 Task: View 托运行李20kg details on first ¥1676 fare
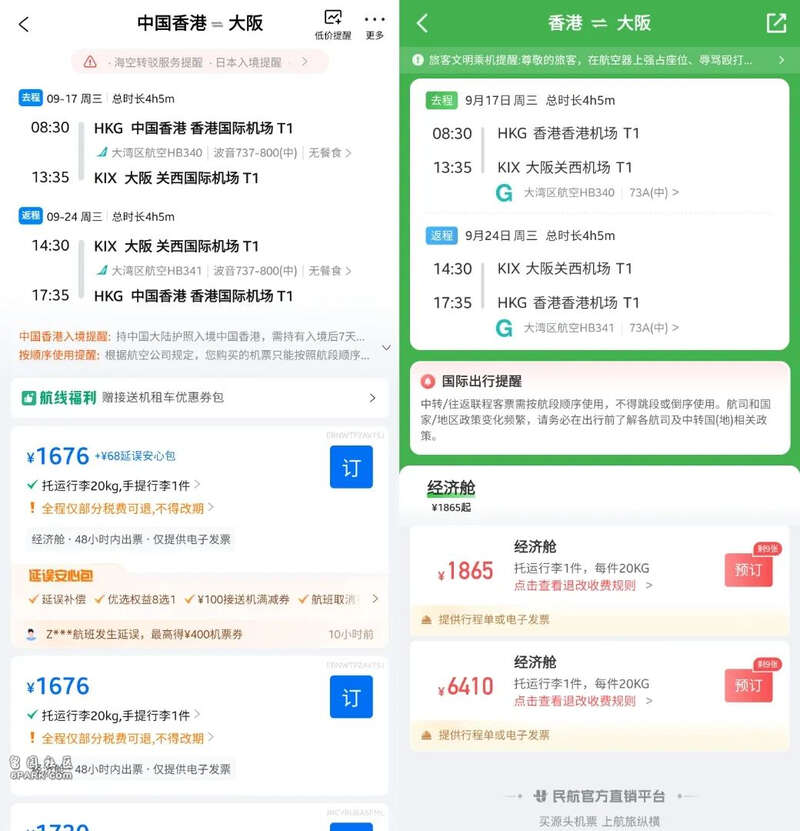tap(120, 486)
